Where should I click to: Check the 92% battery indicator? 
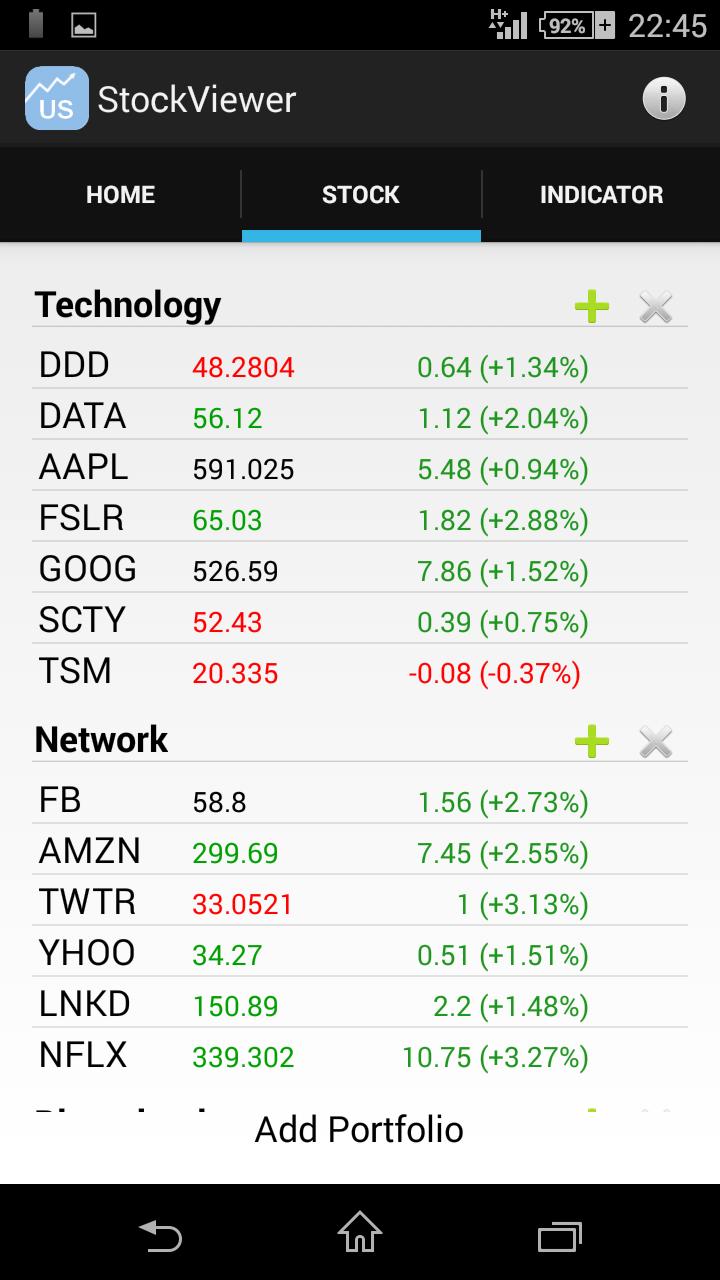click(563, 27)
